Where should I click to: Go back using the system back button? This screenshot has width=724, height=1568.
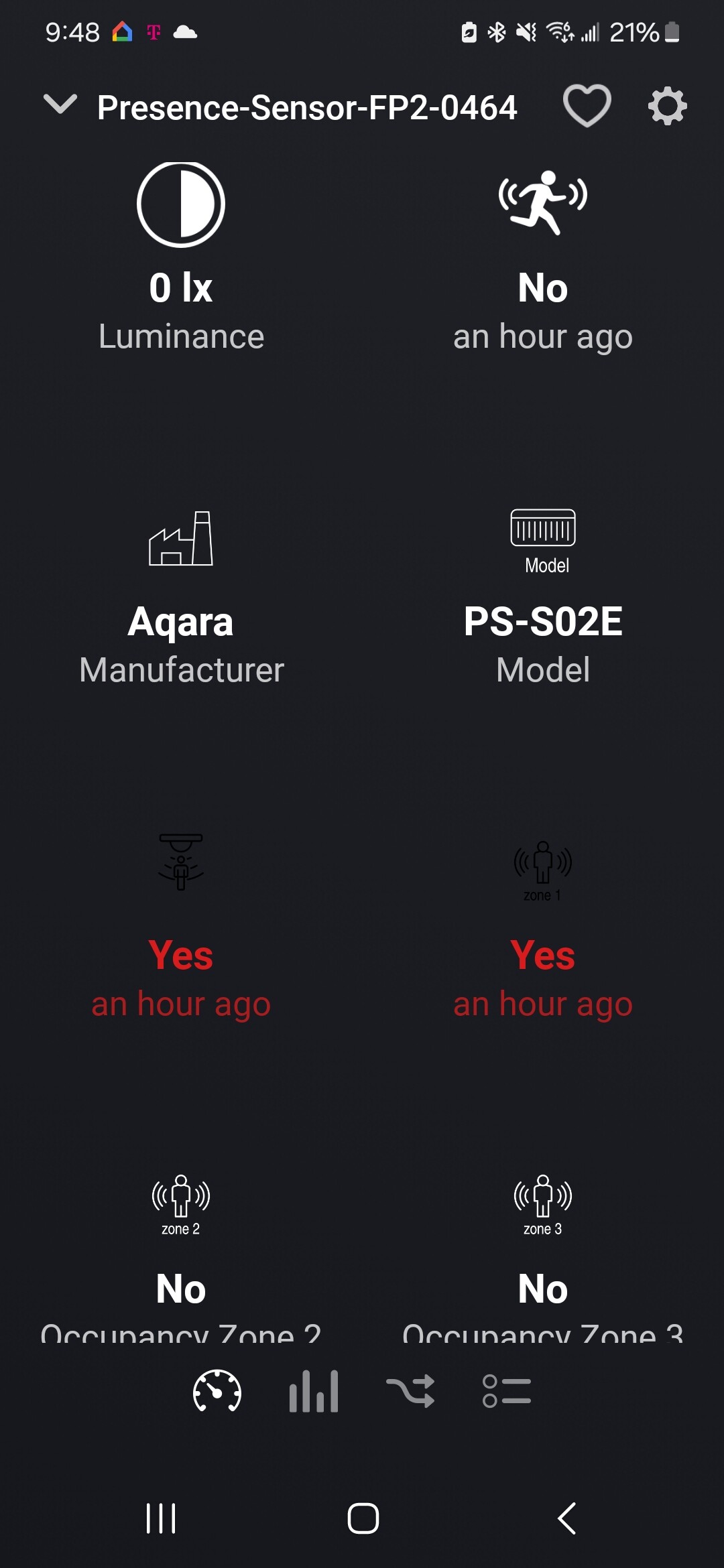tap(566, 1518)
